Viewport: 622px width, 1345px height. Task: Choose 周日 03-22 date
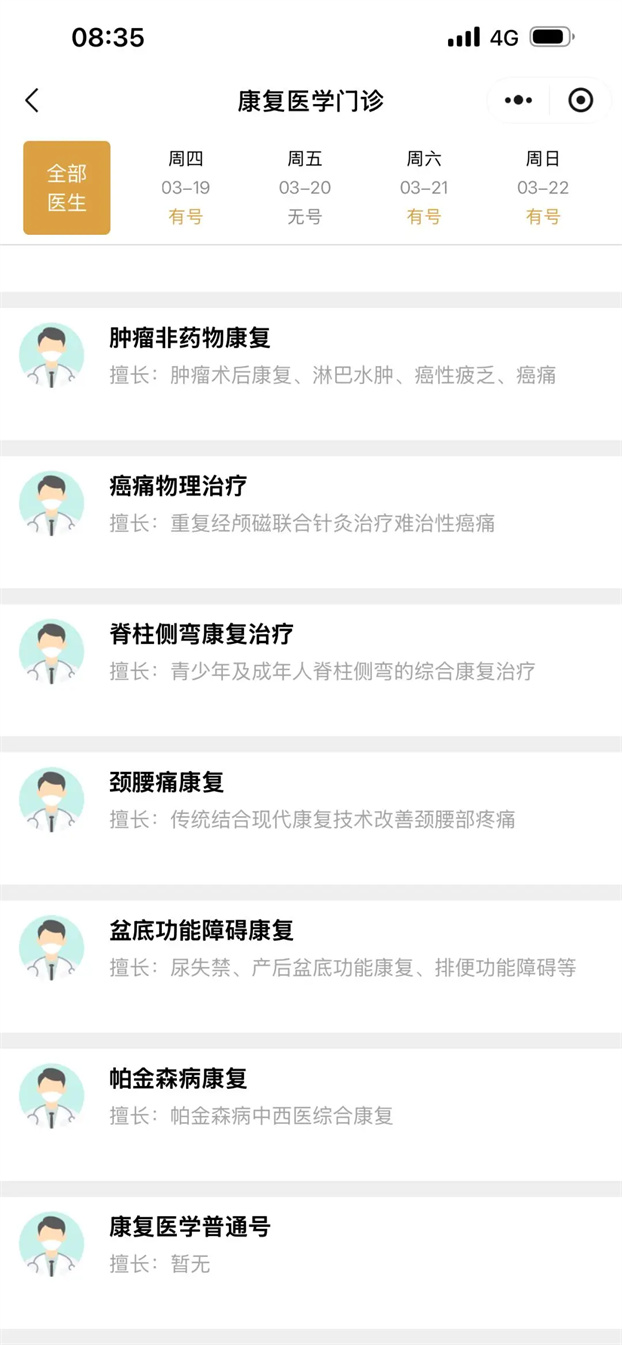click(543, 187)
